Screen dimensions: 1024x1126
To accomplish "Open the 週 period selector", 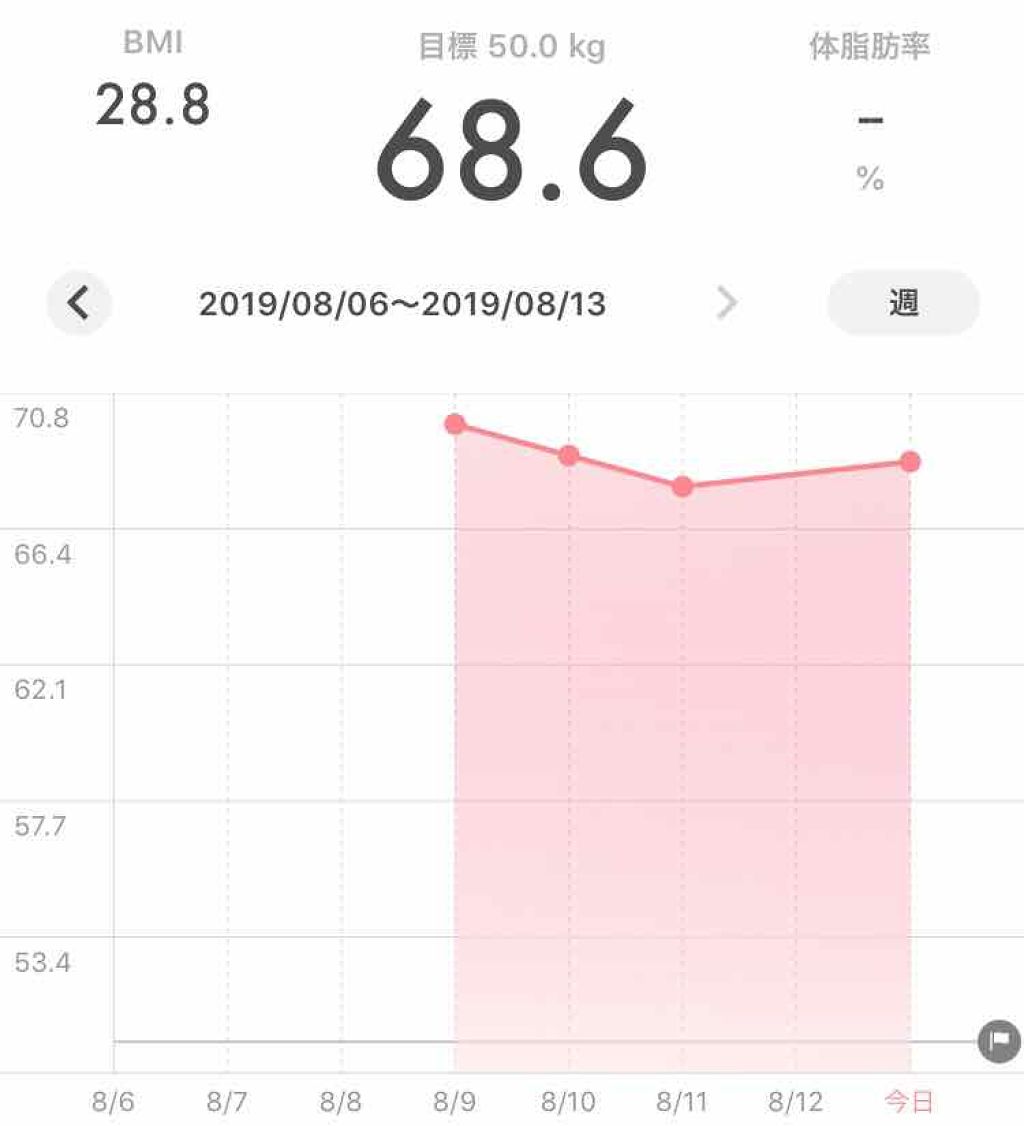I will point(903,303).
